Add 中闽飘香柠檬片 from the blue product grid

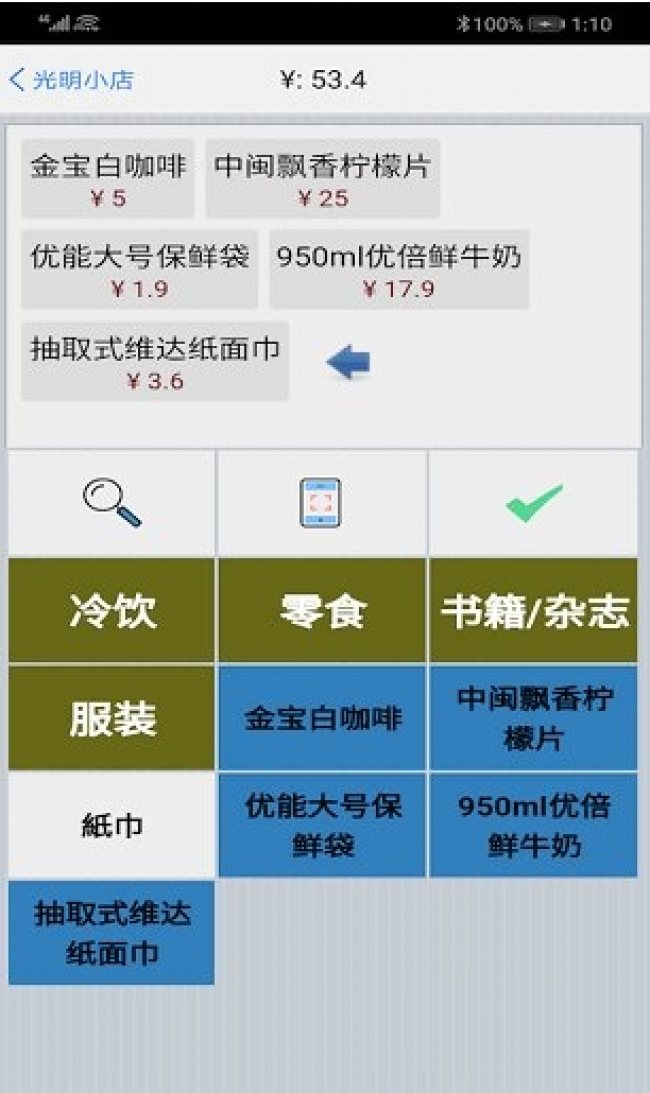click(533, 718)
